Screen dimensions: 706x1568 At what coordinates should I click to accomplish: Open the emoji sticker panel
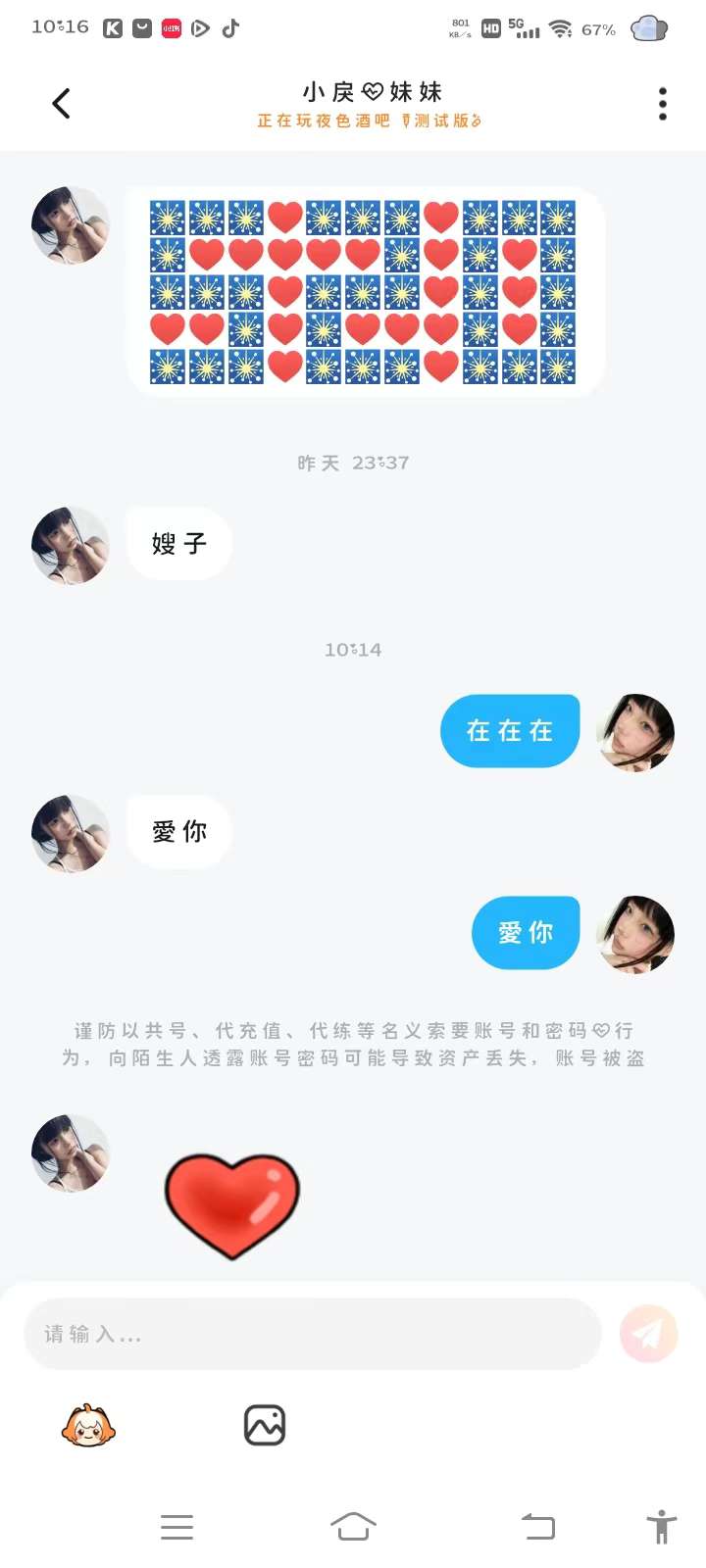(88, 1425)
